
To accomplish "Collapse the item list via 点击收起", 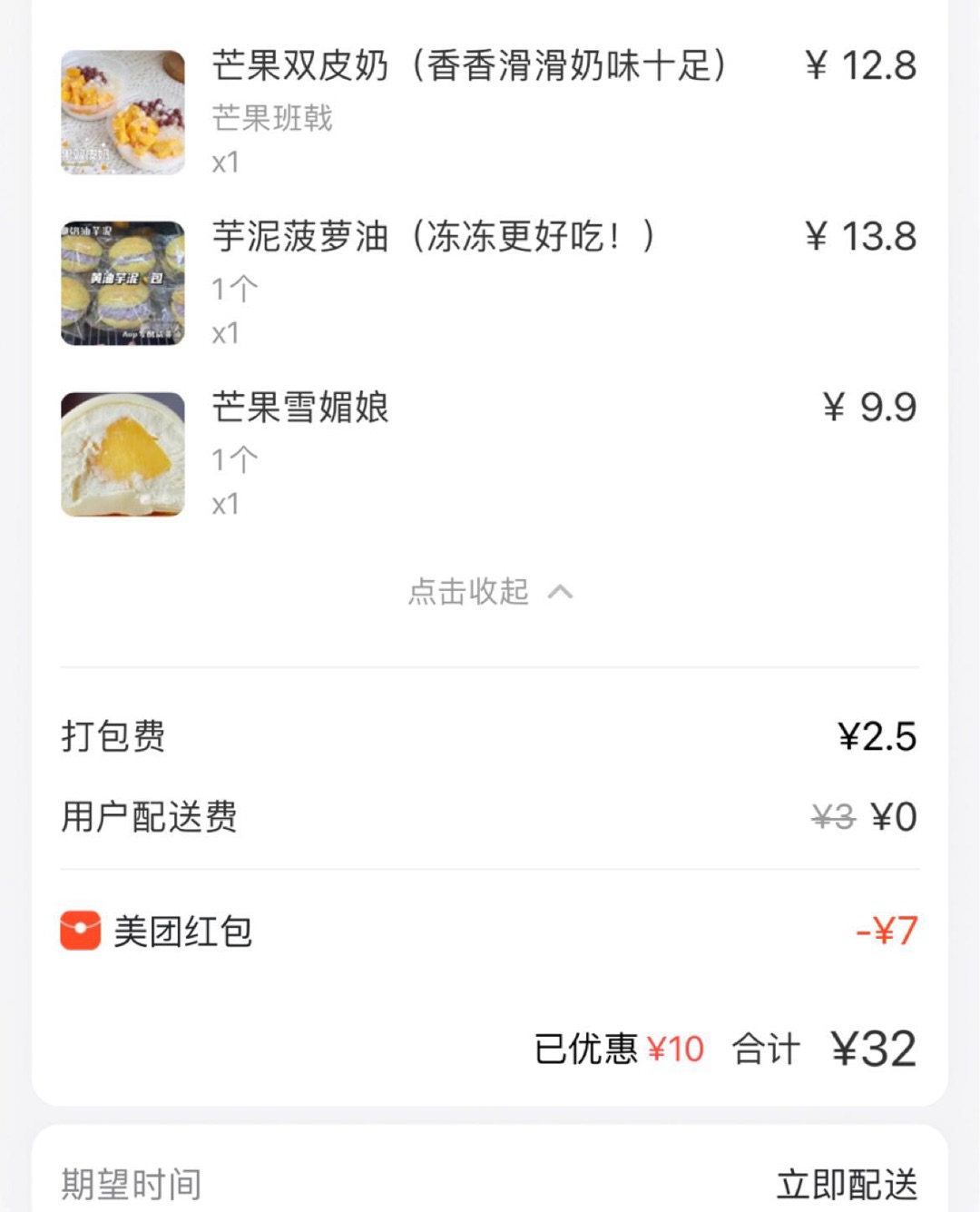I will click(490, 592).
